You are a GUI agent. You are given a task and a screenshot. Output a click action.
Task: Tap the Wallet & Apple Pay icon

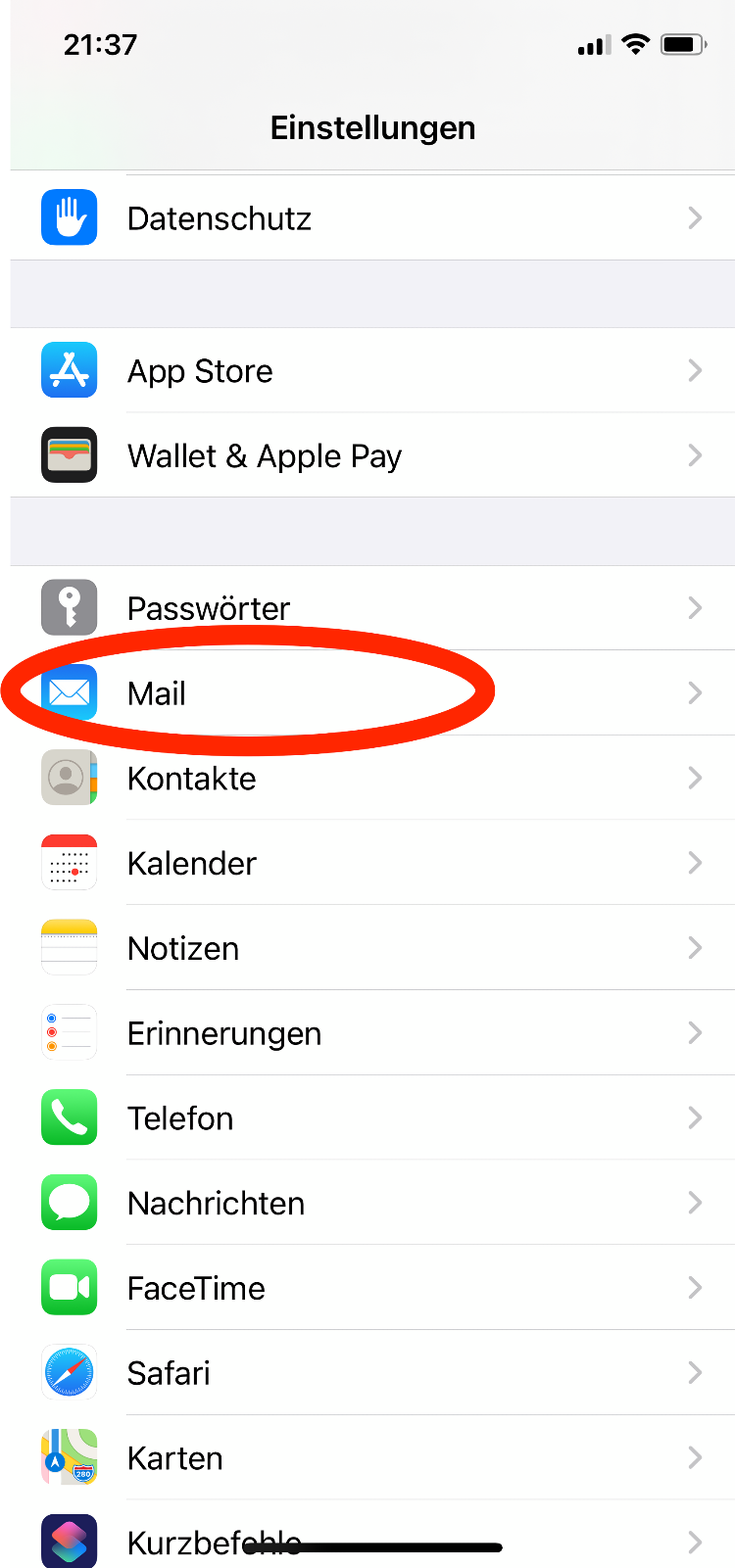[69, 455]
